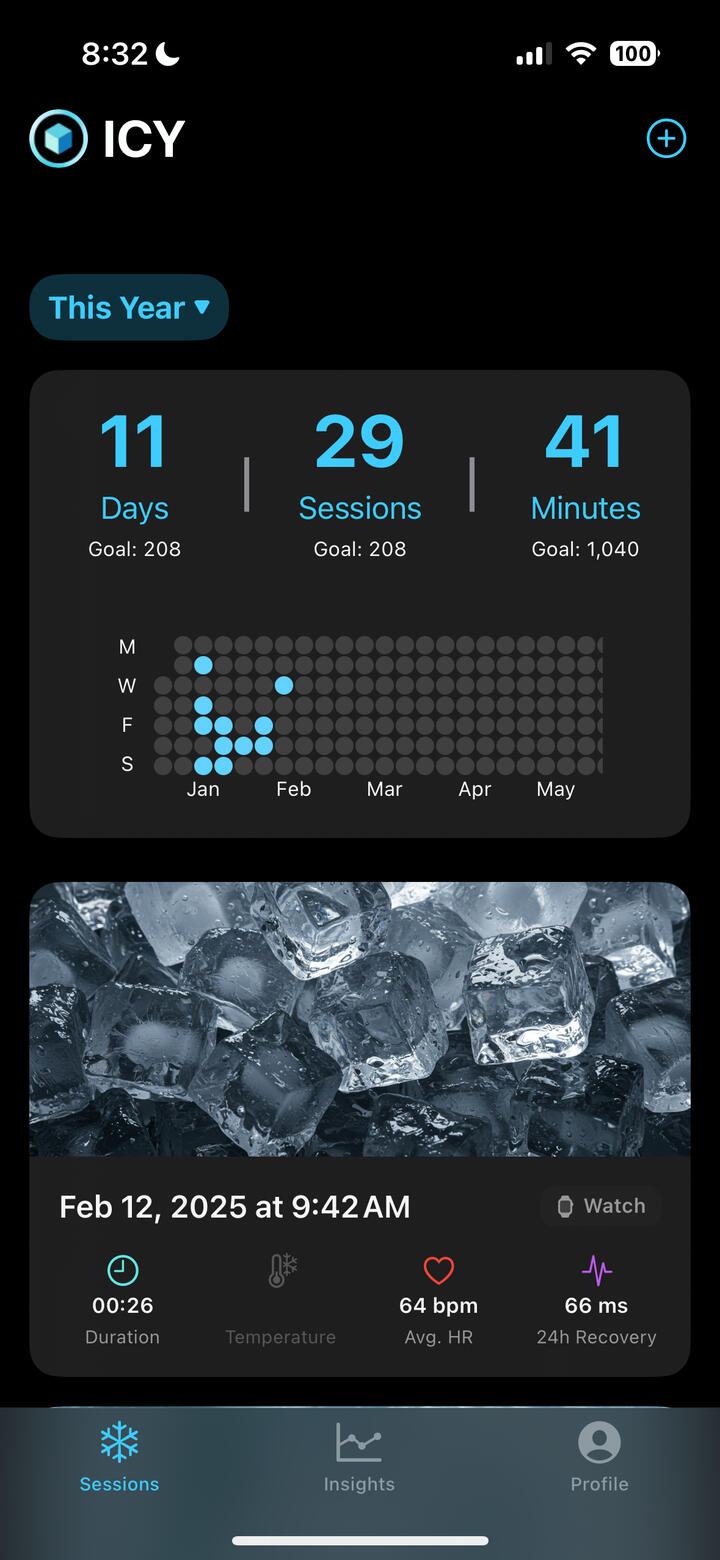The height and width of the screenshot is (1560, 720).
Task: Add a new session with the plus icon
Action: (666, 139)
